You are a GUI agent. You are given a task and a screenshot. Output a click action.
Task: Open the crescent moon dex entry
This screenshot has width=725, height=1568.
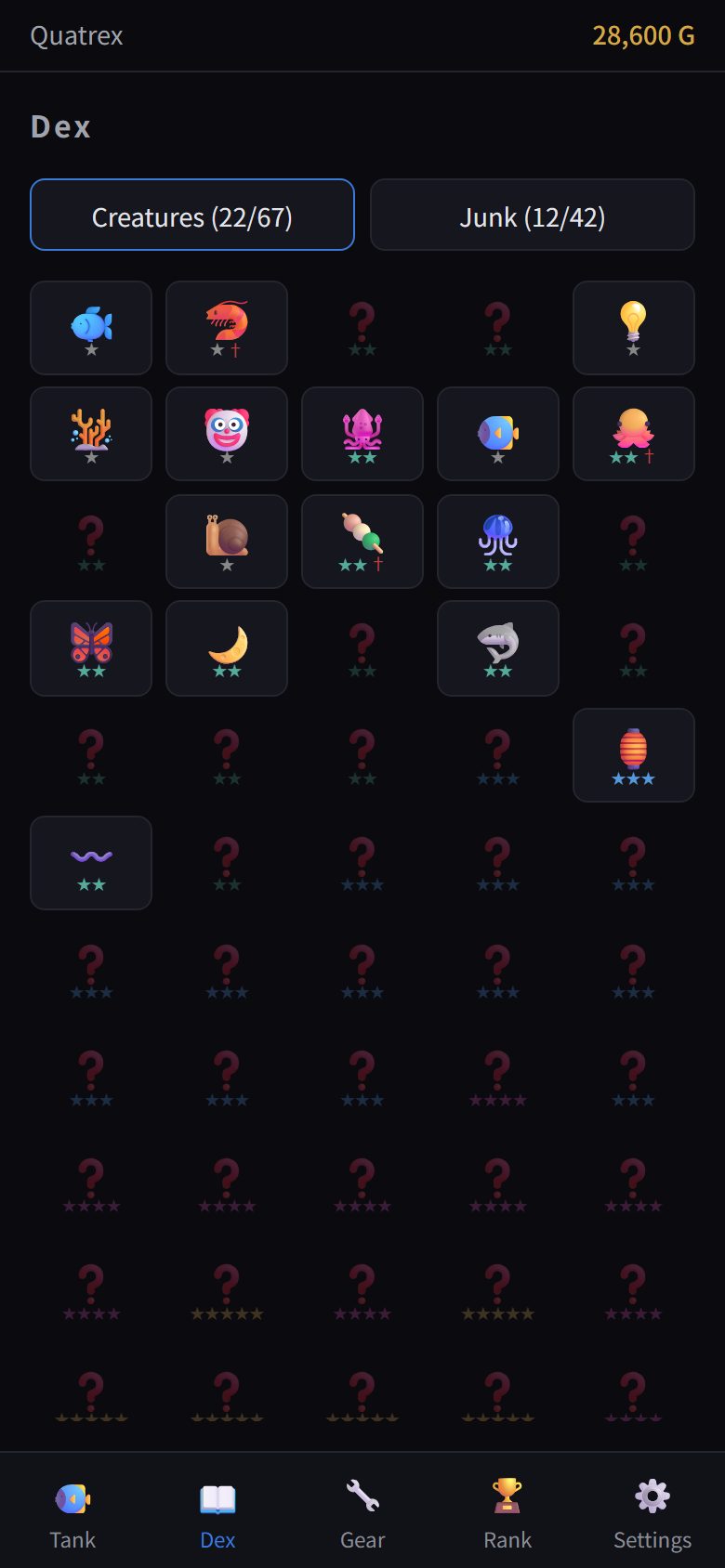click(x=227, y=648)
